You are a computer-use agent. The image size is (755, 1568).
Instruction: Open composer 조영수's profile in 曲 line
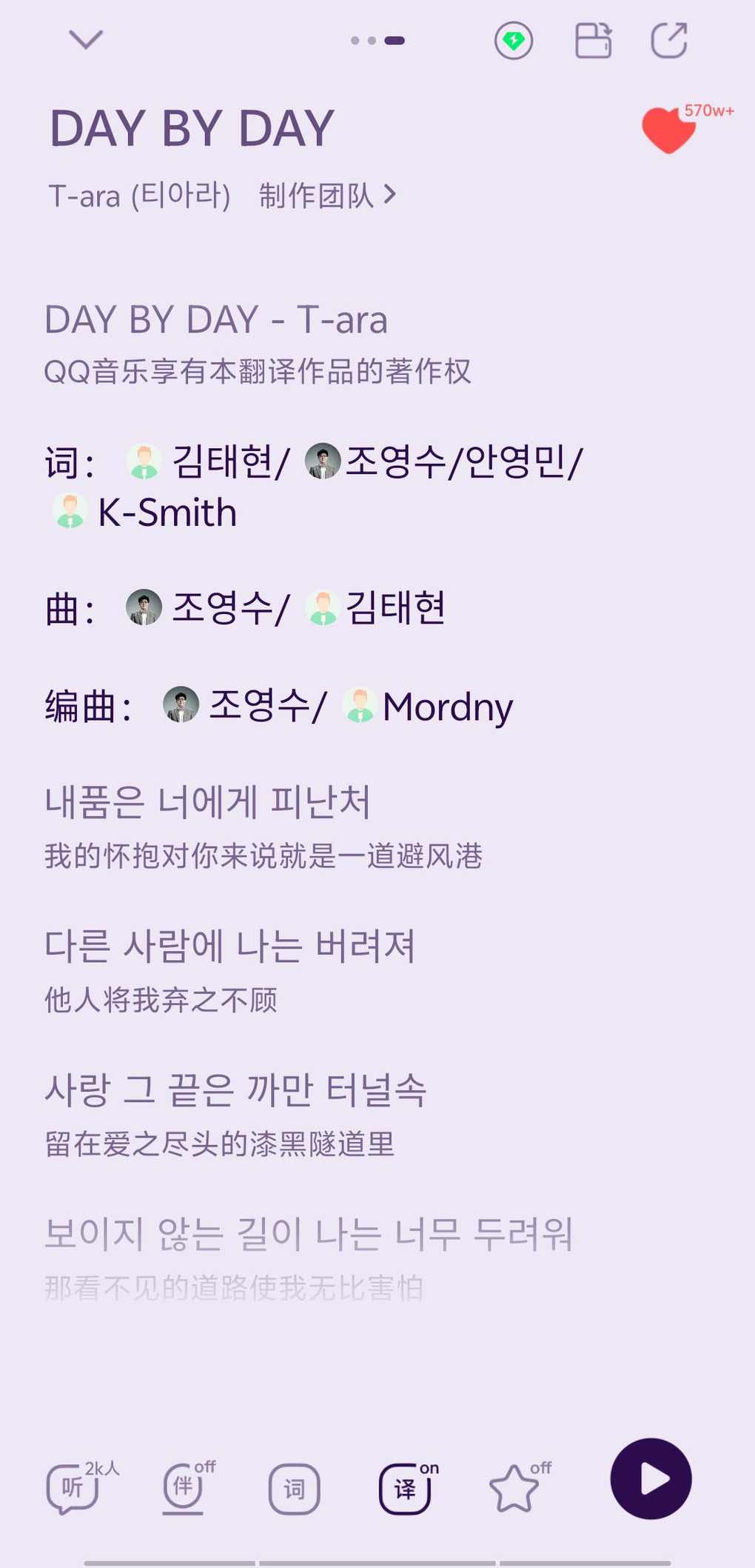pyautogui.click(x=221, y=609)
